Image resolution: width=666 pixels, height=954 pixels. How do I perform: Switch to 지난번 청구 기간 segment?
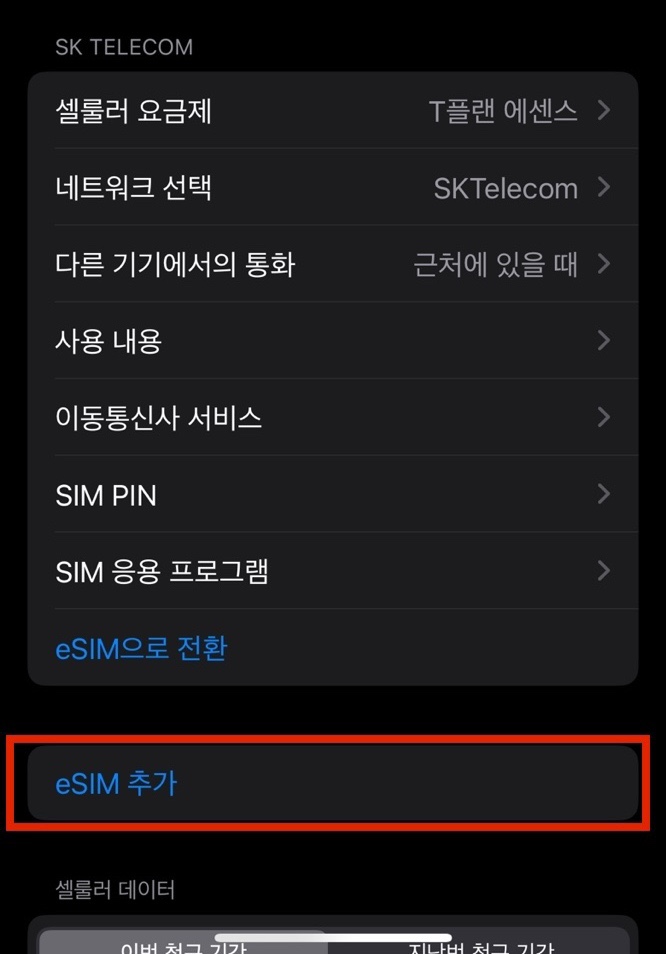click(480, 944)
